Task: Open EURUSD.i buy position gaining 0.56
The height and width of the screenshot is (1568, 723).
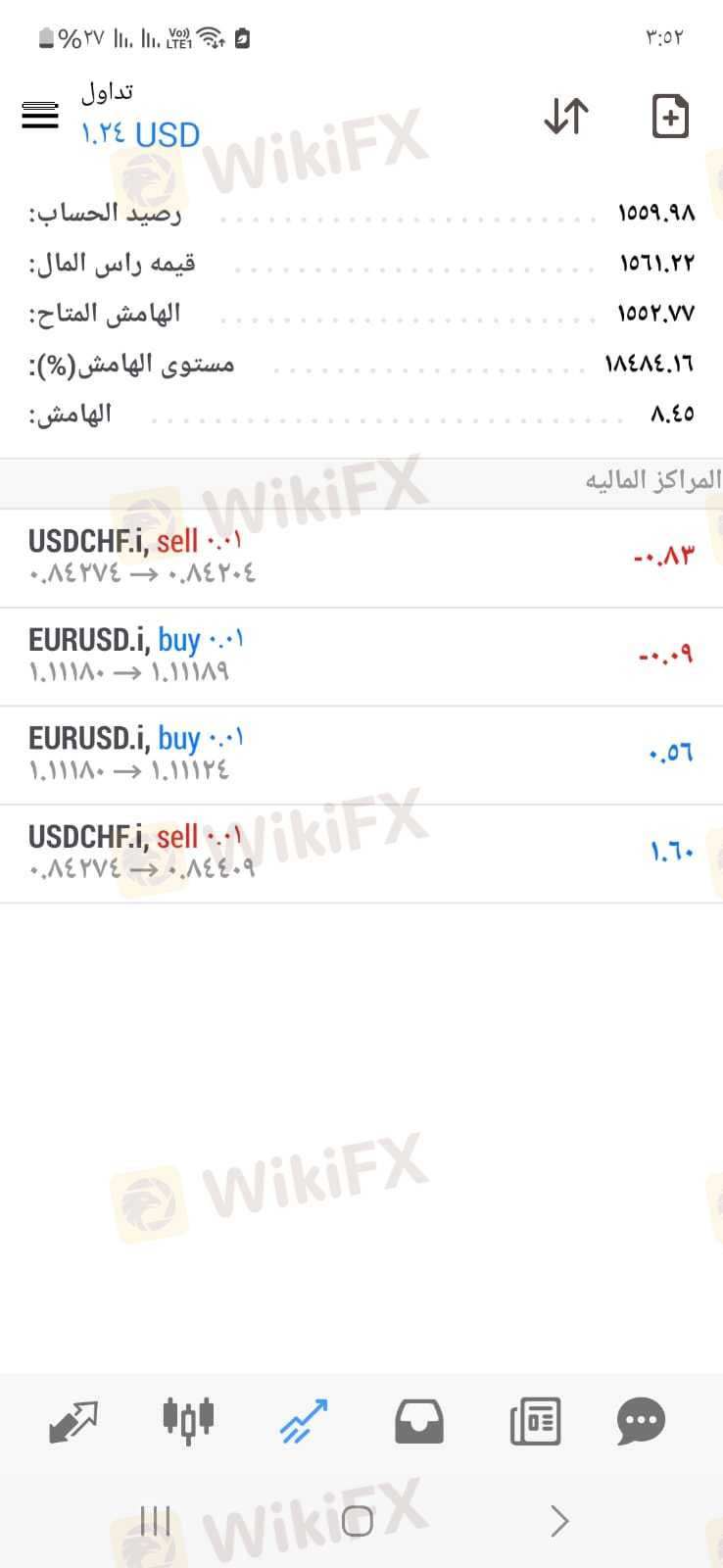Action: (361, 756)
